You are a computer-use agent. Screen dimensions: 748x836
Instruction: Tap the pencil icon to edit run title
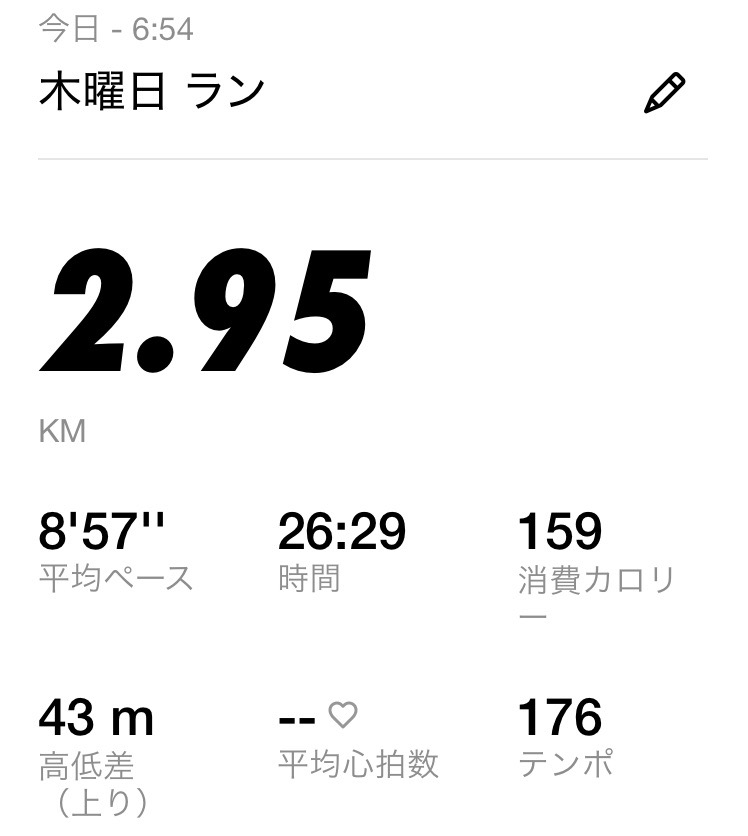[664, 93]
